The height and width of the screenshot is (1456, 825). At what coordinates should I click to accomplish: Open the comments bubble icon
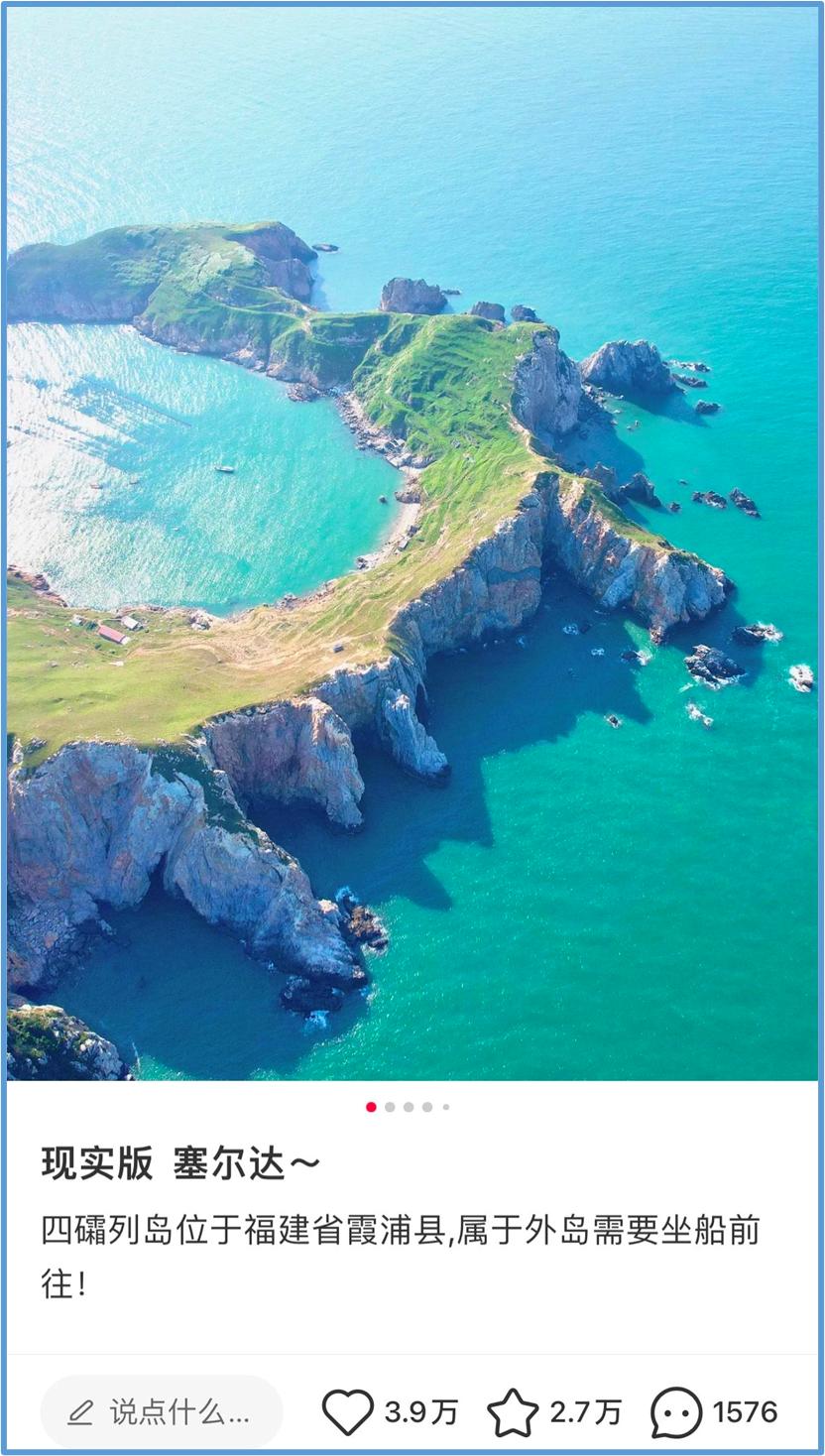click(676, 1412)
